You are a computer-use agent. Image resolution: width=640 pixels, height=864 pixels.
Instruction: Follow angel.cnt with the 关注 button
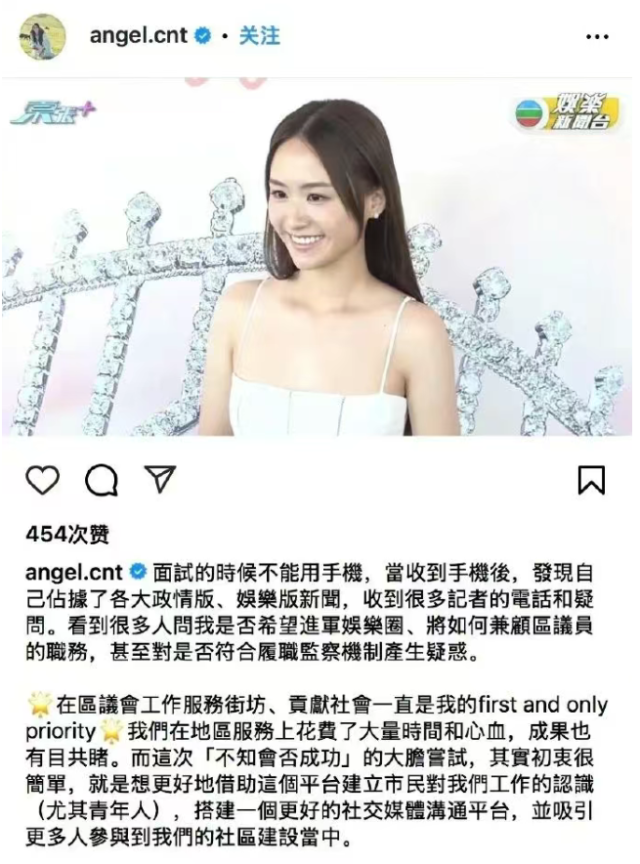tap(259, 37)
